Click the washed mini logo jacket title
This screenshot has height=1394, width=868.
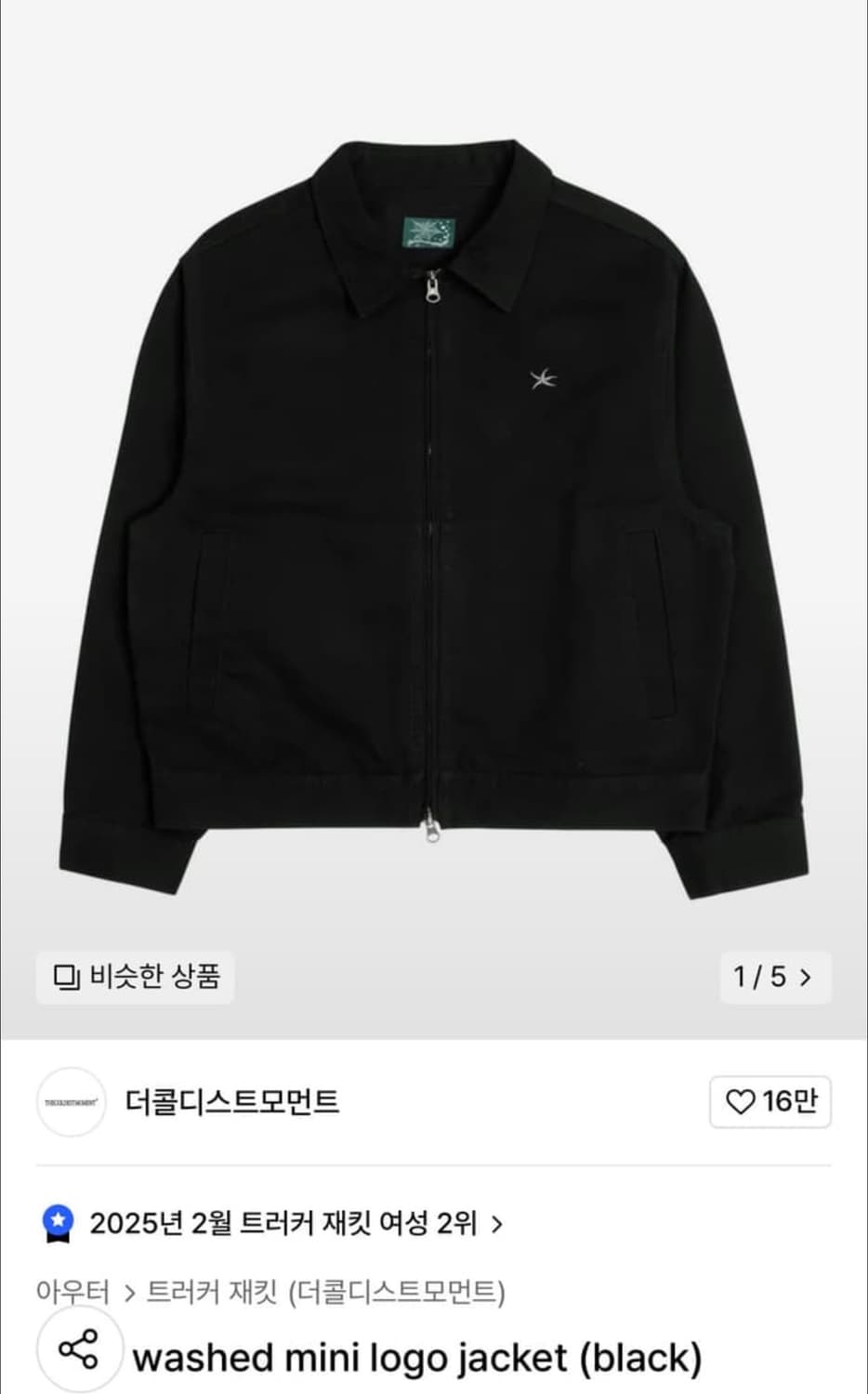point(418,1359)
